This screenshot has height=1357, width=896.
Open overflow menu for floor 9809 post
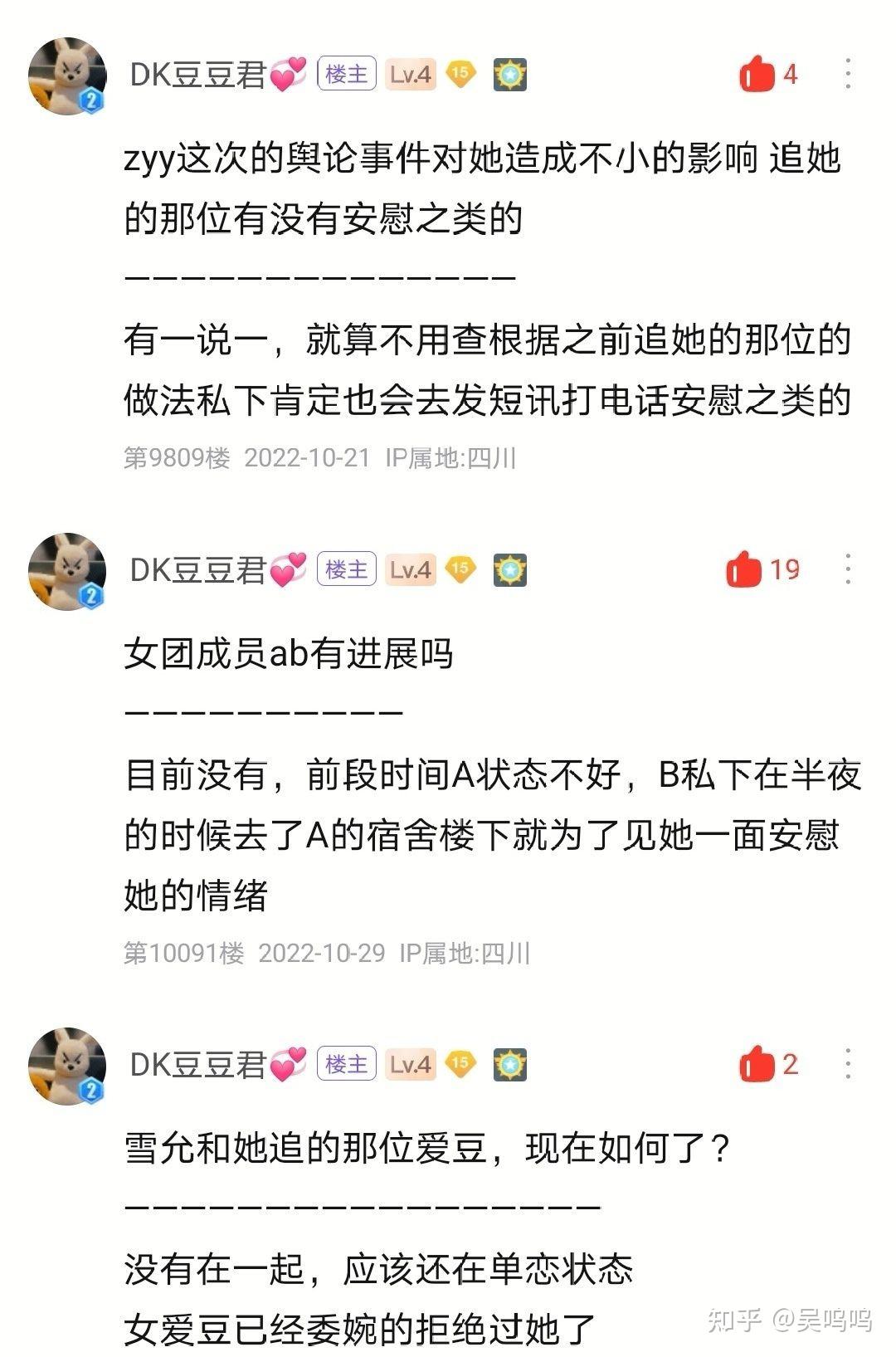tap(847, 75)
